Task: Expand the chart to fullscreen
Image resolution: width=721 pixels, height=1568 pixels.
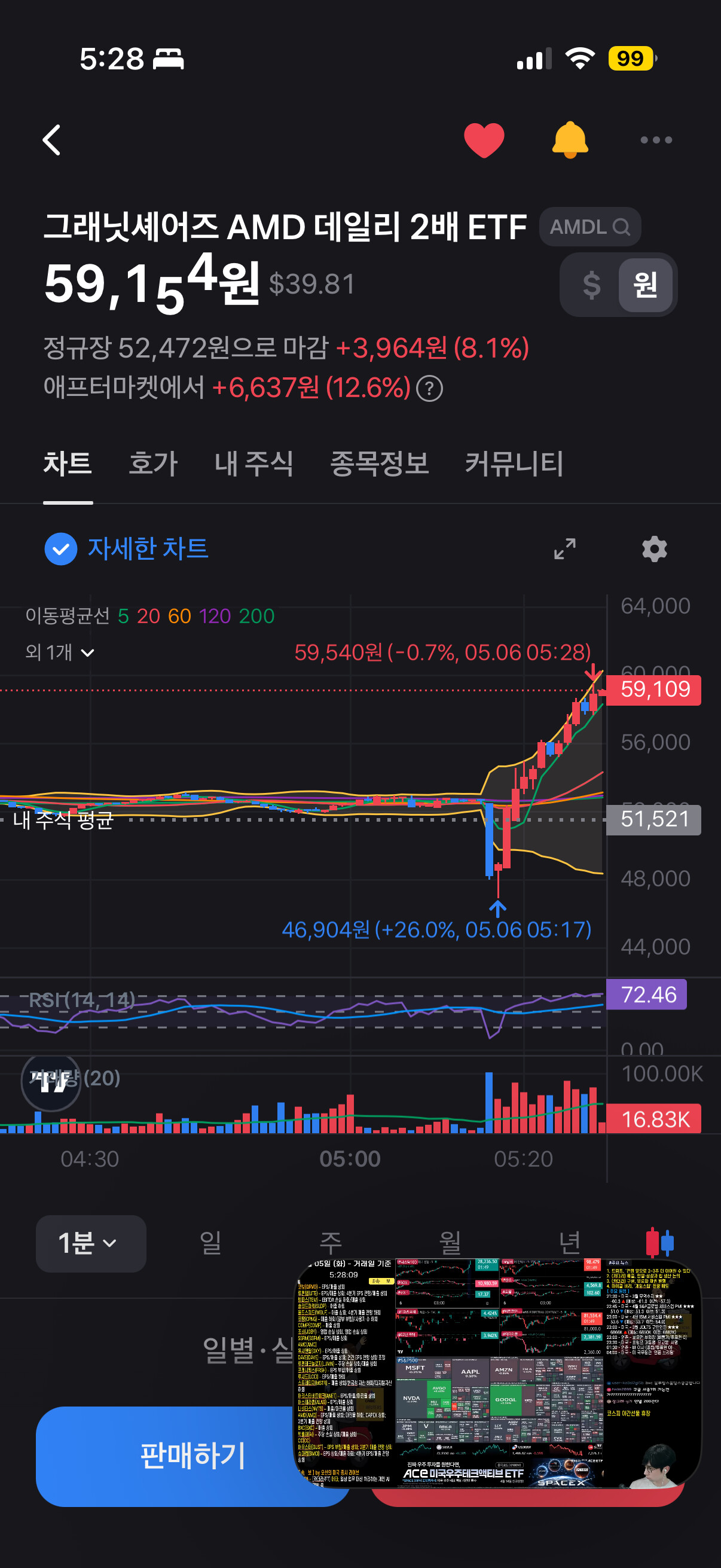Action: pyautogui.click(x=564, y=549)
